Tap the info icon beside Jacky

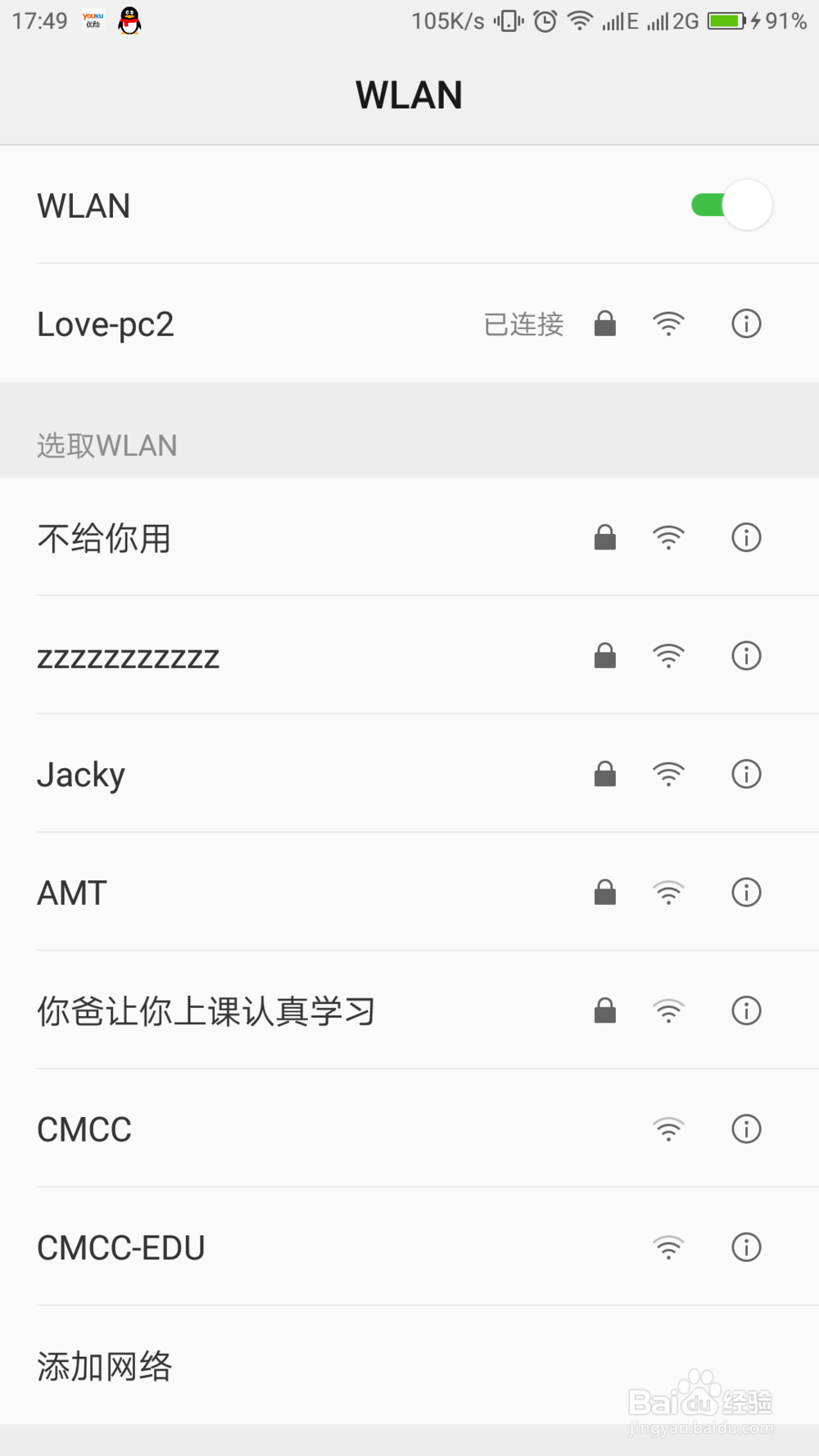(x=746, y=774)
